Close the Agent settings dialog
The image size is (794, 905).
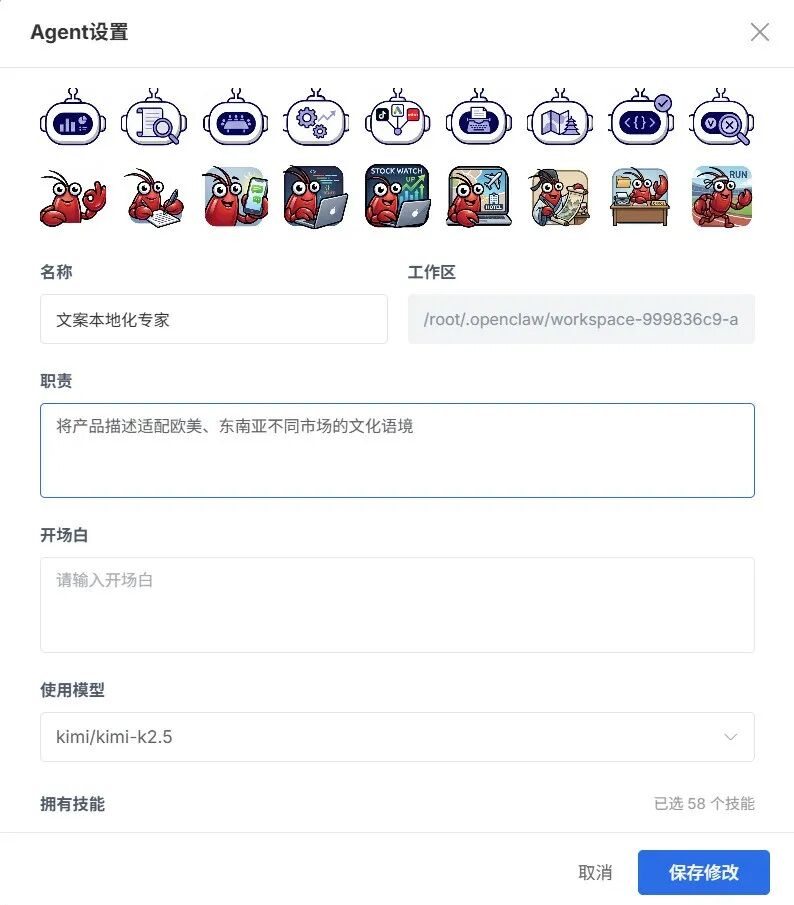(760, 32)
